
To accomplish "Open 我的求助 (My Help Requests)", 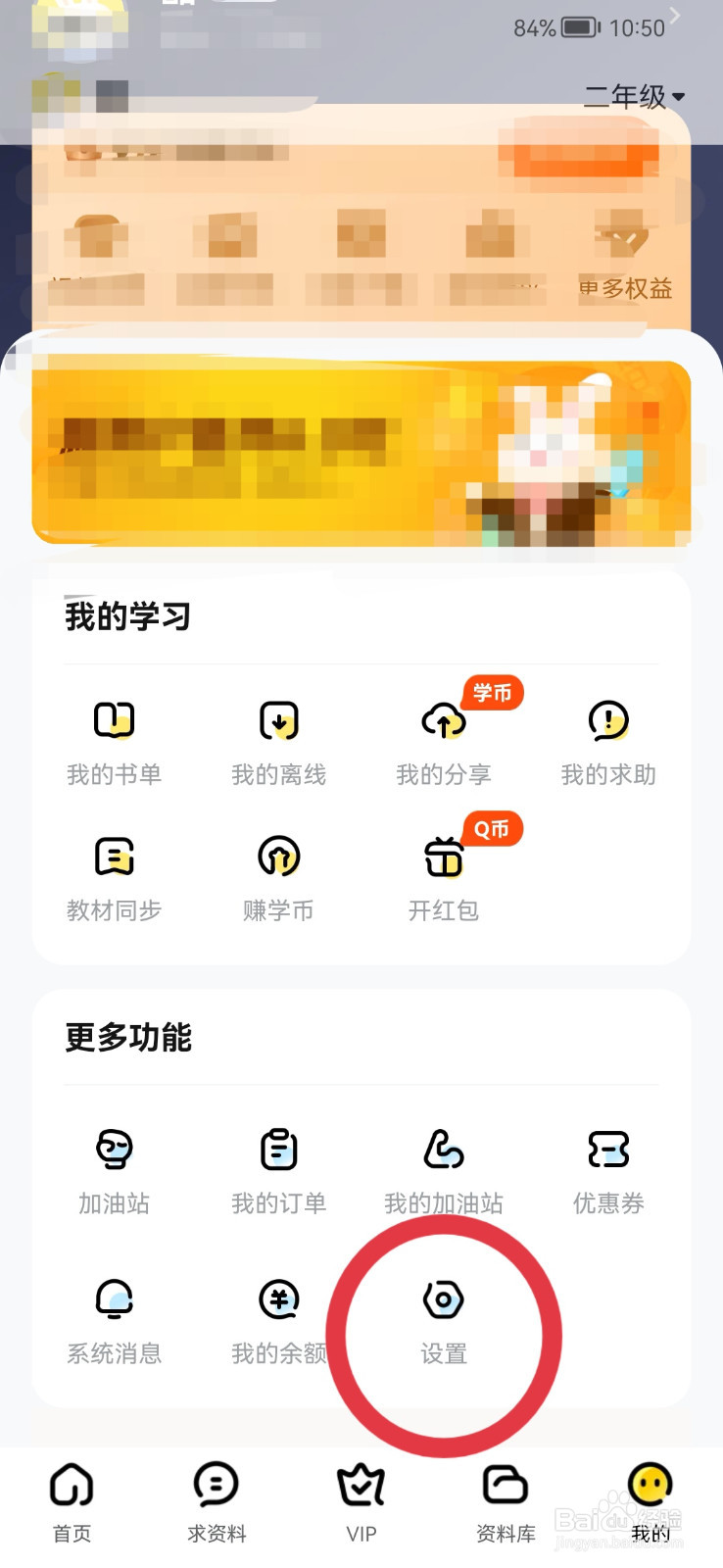I will (607, 740).
